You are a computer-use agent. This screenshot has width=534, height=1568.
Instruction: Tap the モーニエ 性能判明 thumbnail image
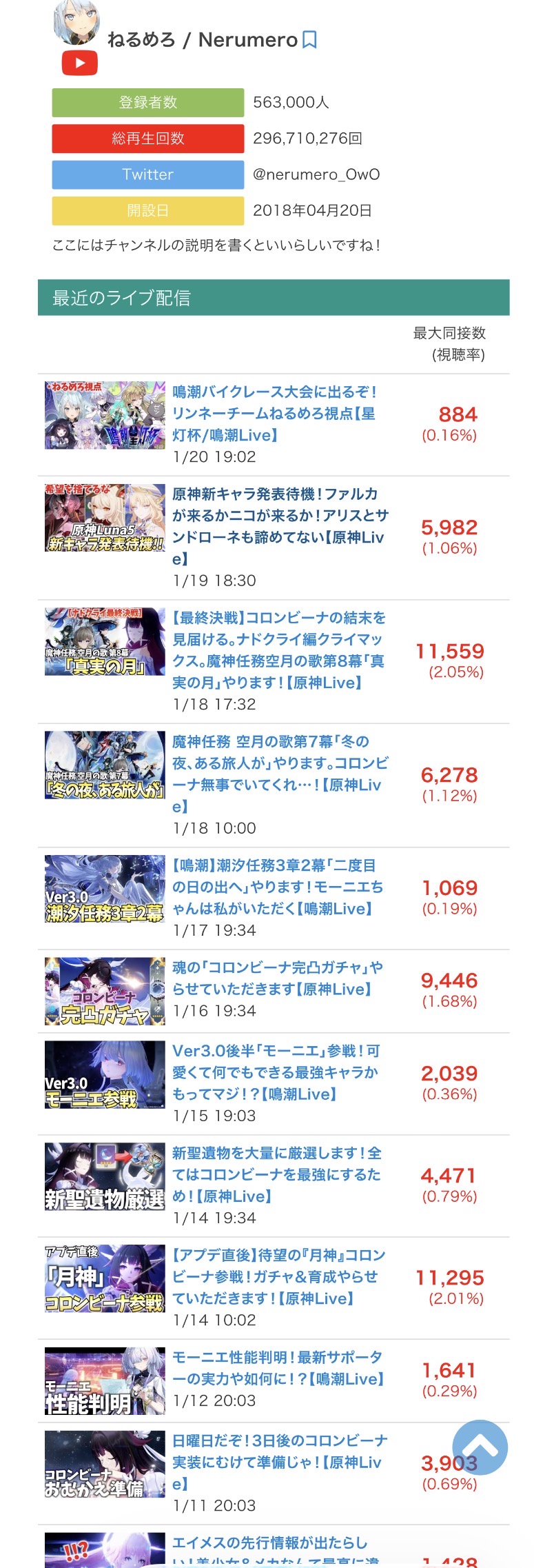coord(105,1380)
